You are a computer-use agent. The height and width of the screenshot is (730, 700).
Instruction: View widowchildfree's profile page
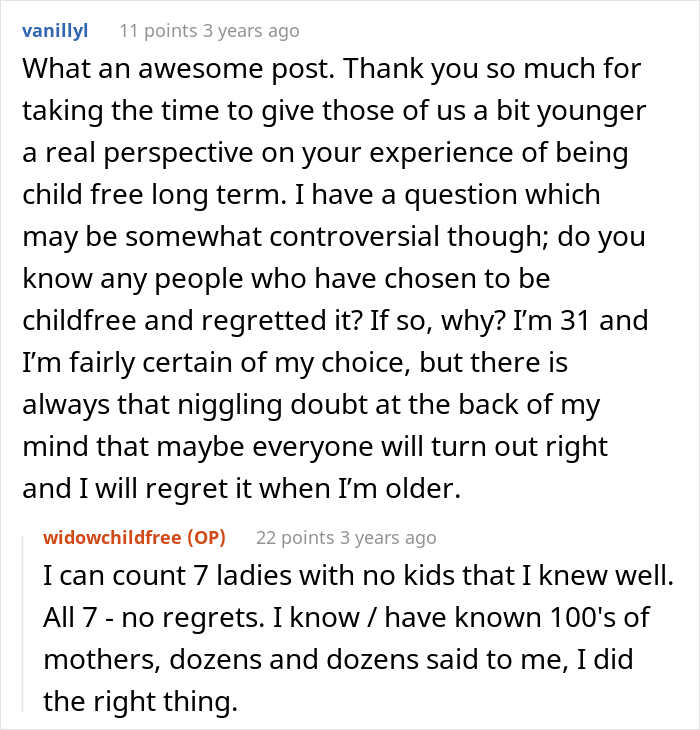(x=114, y=538)
